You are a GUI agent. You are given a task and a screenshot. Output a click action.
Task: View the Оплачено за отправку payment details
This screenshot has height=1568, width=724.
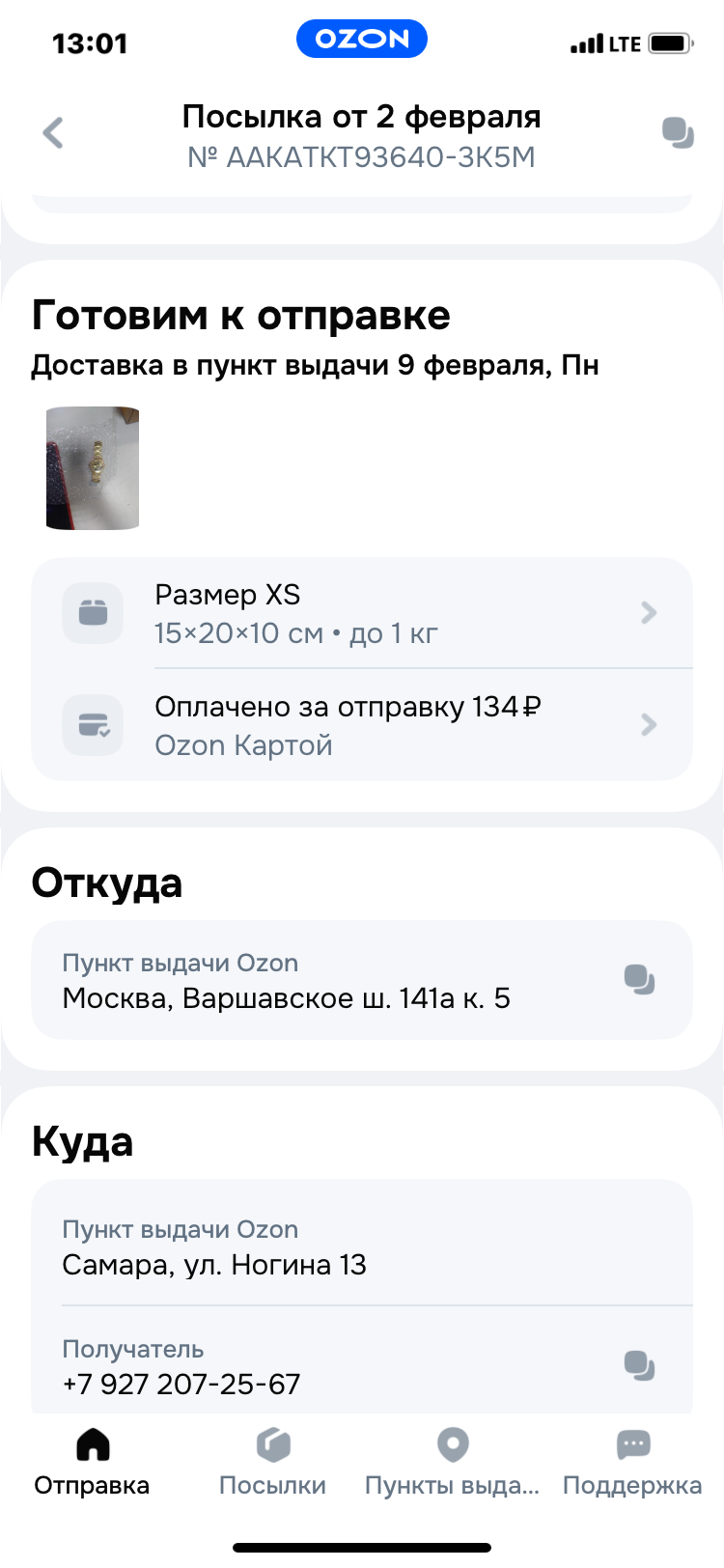coord(362,725)
